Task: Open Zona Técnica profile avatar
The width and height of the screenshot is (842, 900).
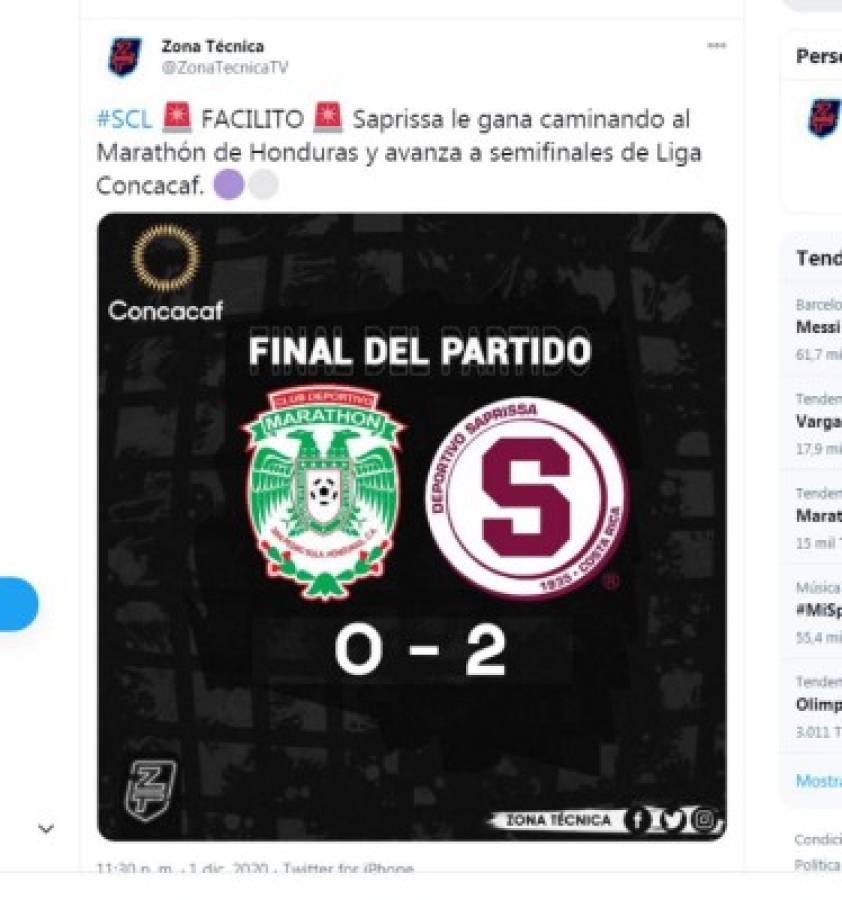Action: (x=125, y=57)
